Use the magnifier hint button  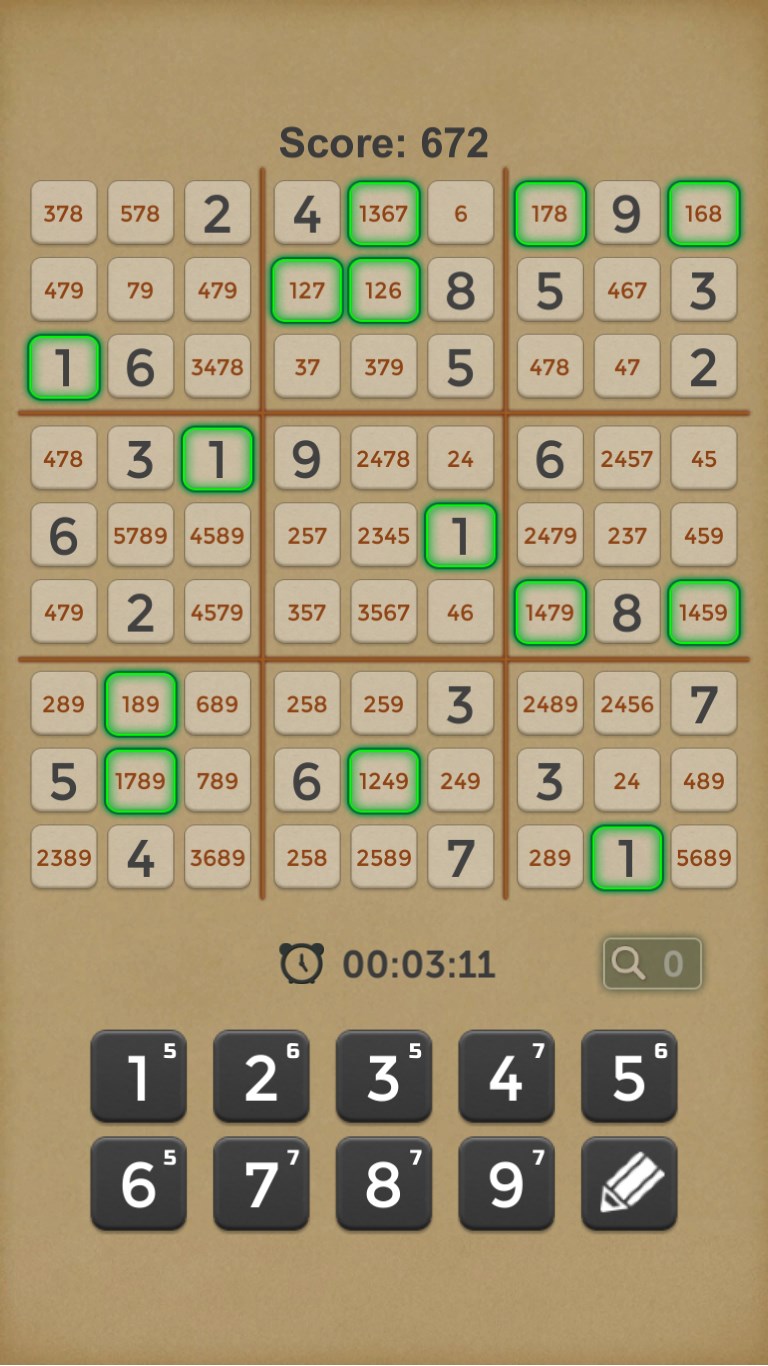[x=652, y=963]
